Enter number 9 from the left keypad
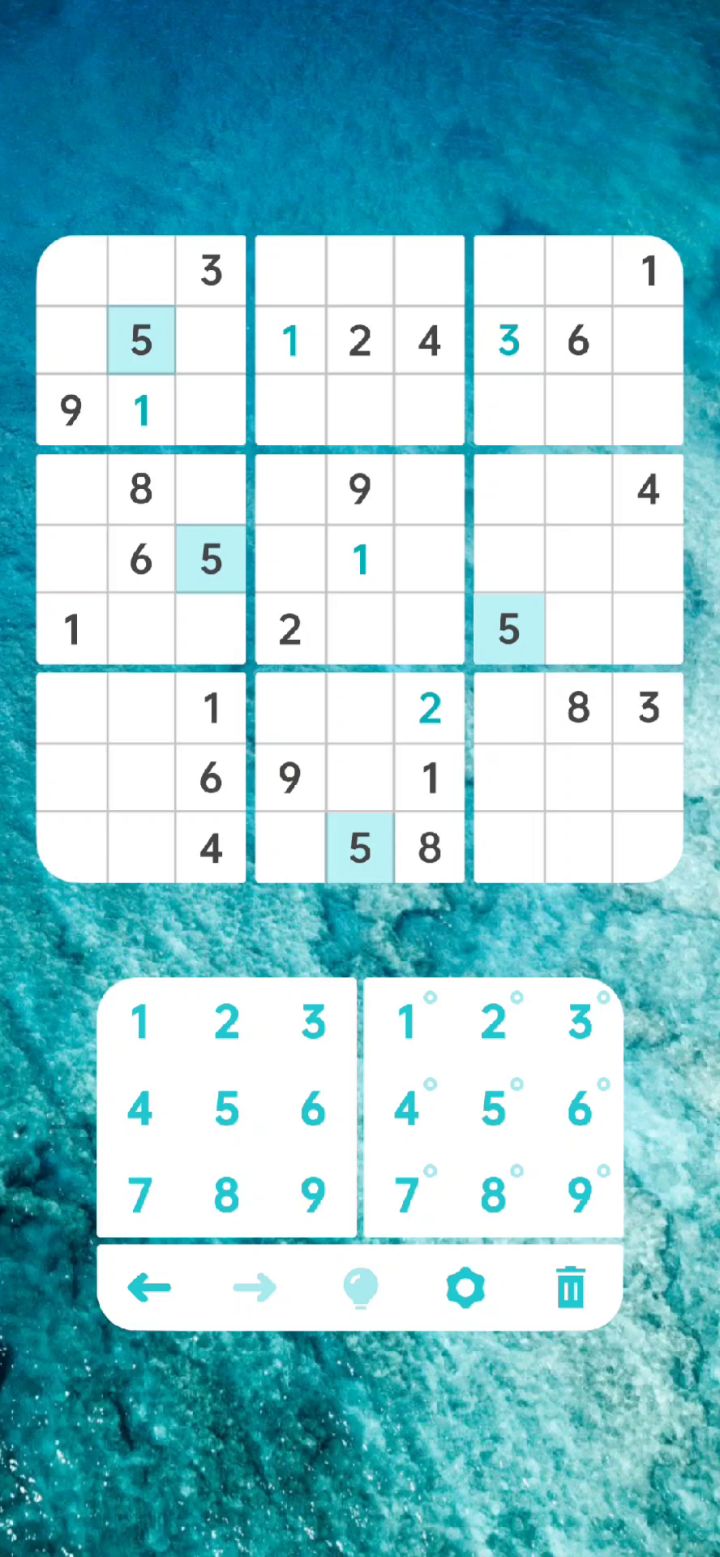 coord(313,1195)
